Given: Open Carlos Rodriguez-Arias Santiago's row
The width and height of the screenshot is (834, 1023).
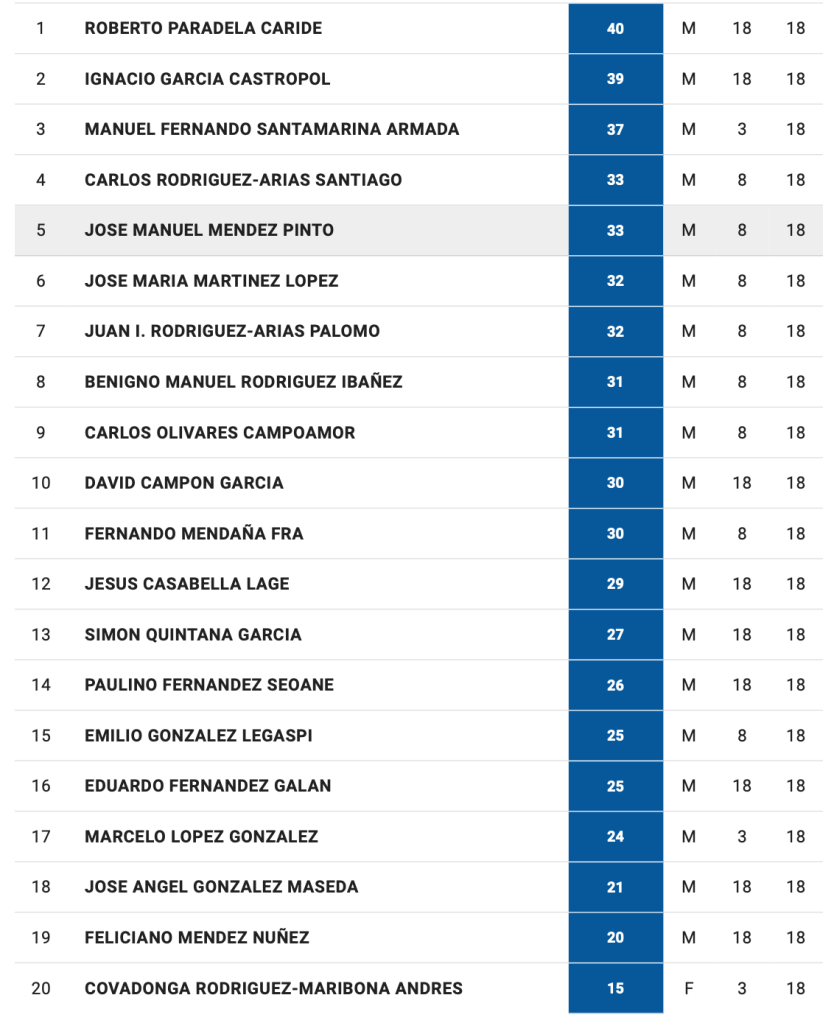Looking at the screenshot, I should click(x=243, y=180).
